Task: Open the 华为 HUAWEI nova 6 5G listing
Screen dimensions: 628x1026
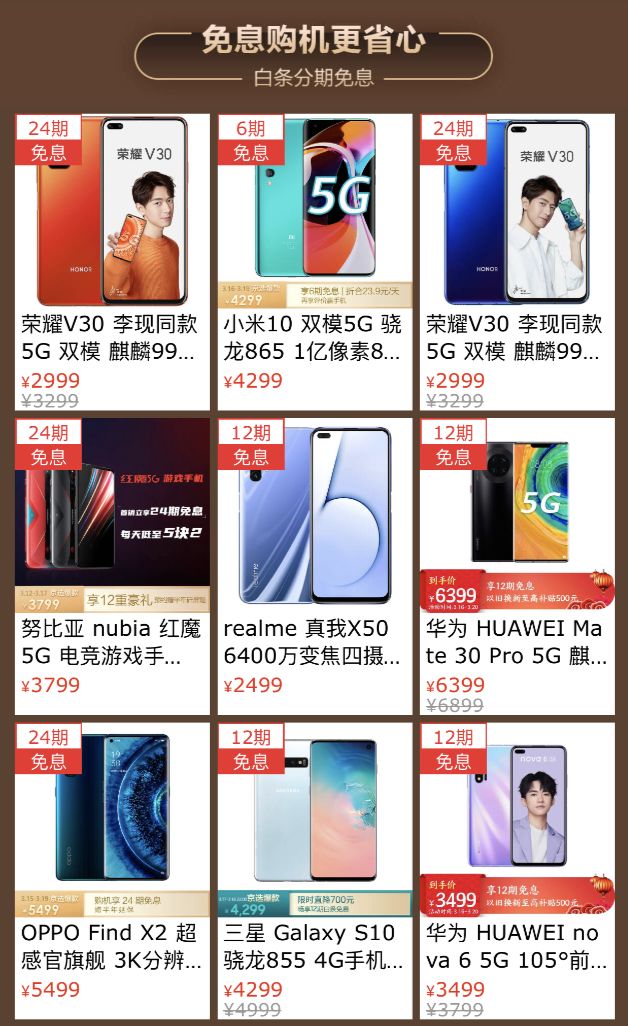Action: tap(516, 870)
